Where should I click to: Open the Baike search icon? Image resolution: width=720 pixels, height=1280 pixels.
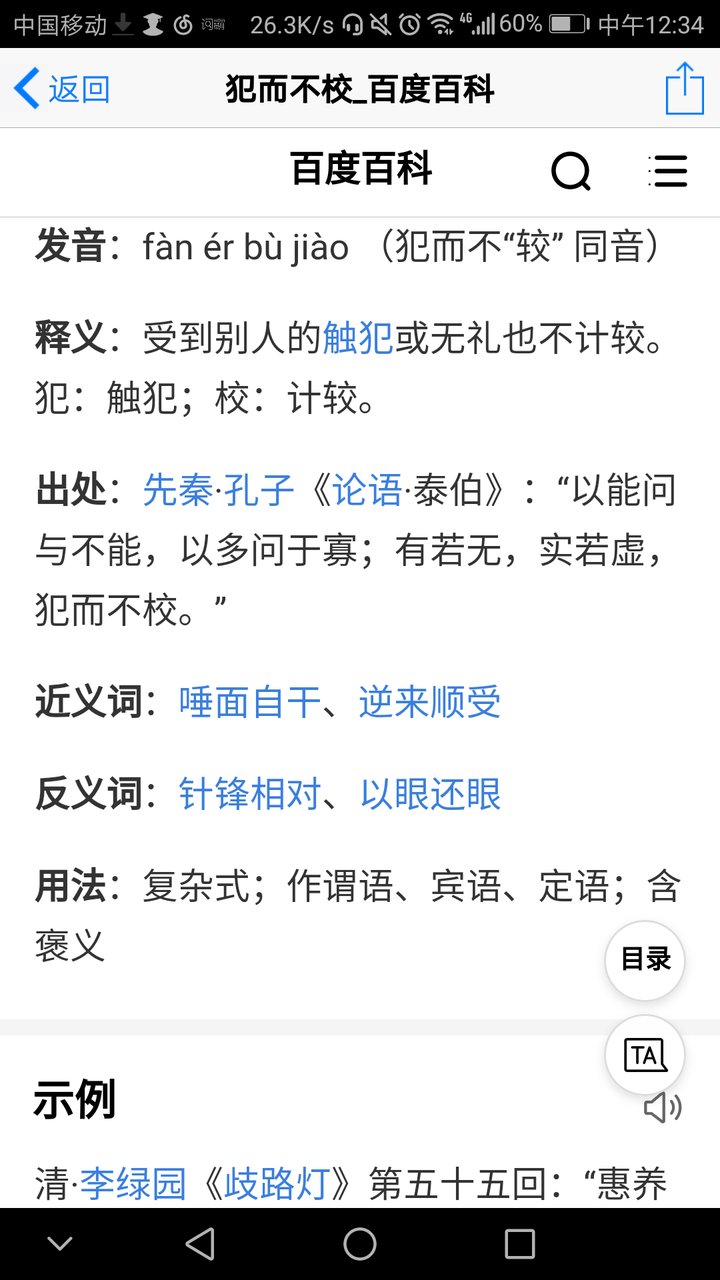571,172
